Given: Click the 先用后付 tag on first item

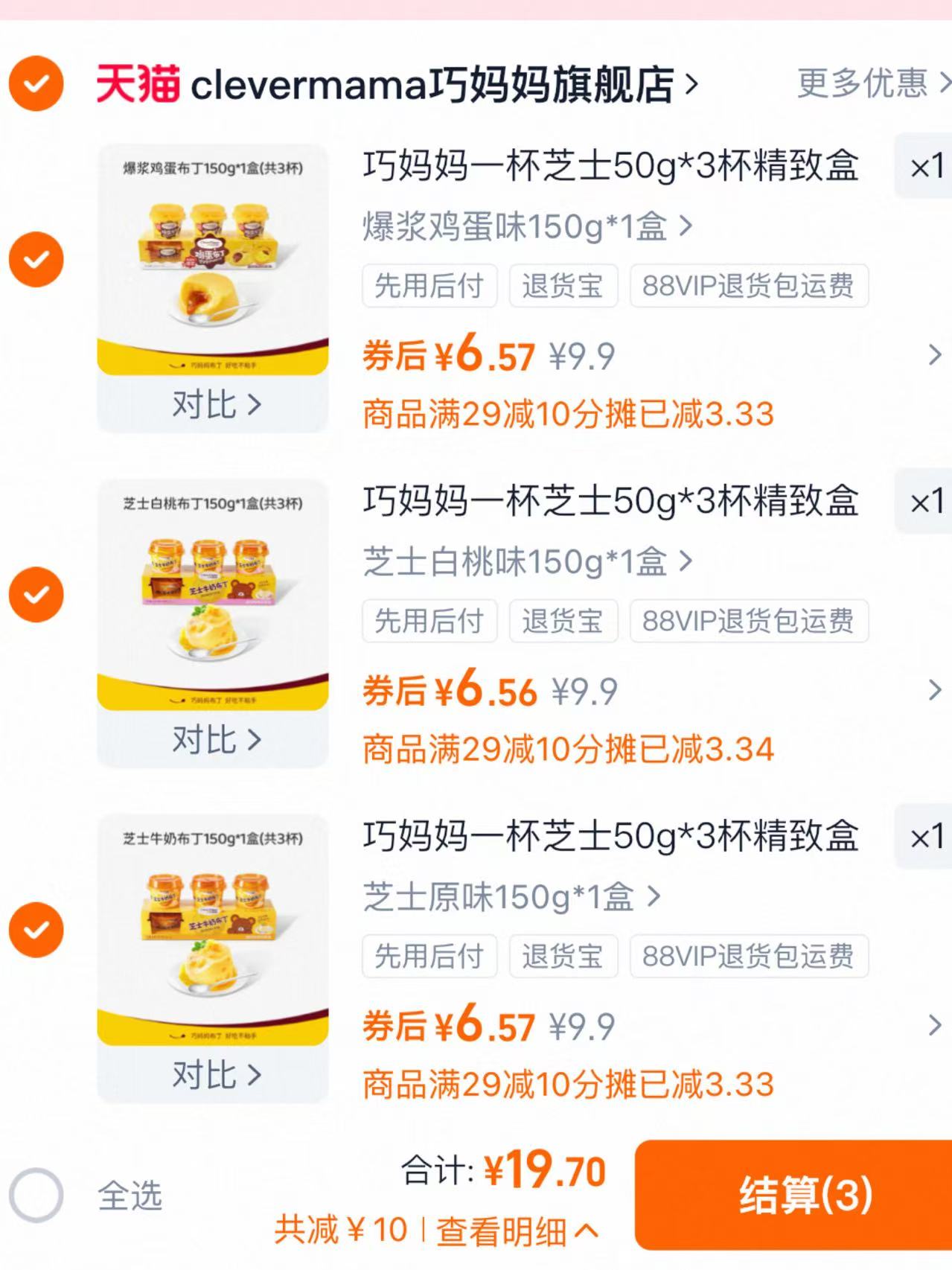Looking at the screenshot, I should point(429,286).
